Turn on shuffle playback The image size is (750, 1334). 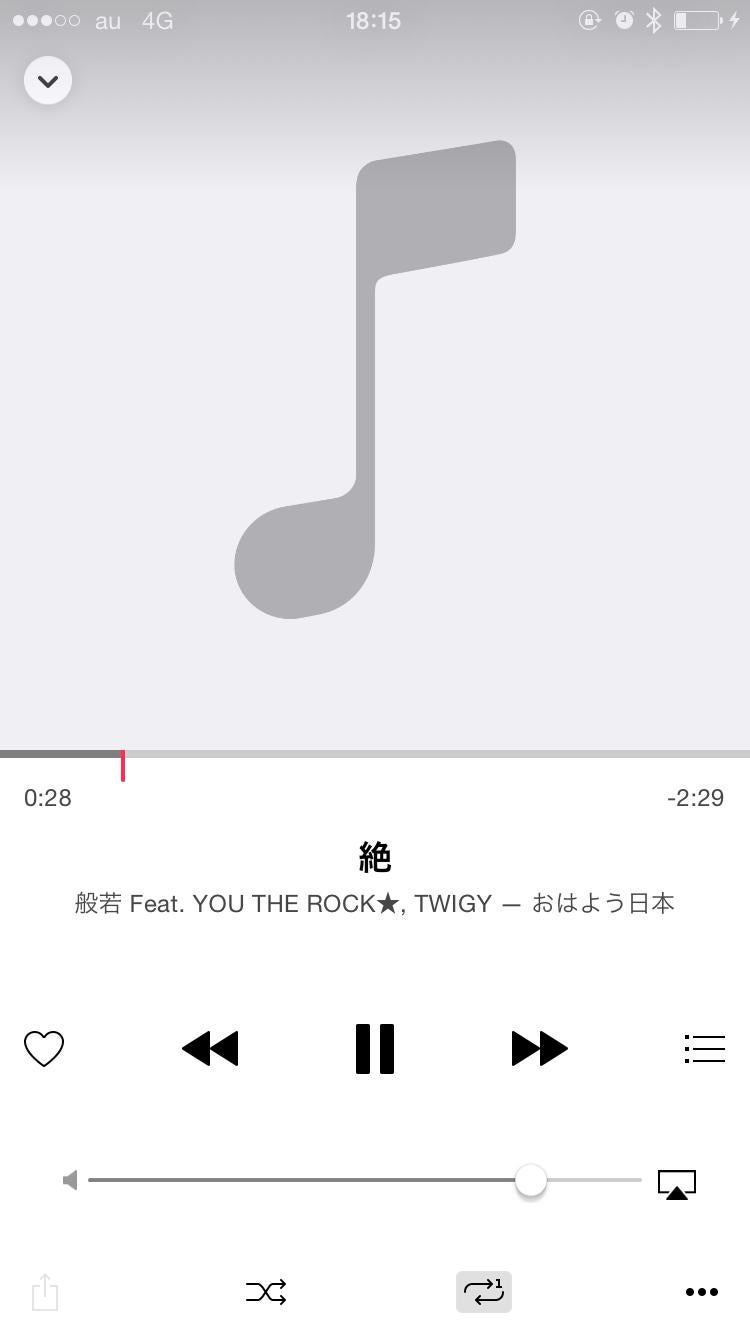(266, 1292)
